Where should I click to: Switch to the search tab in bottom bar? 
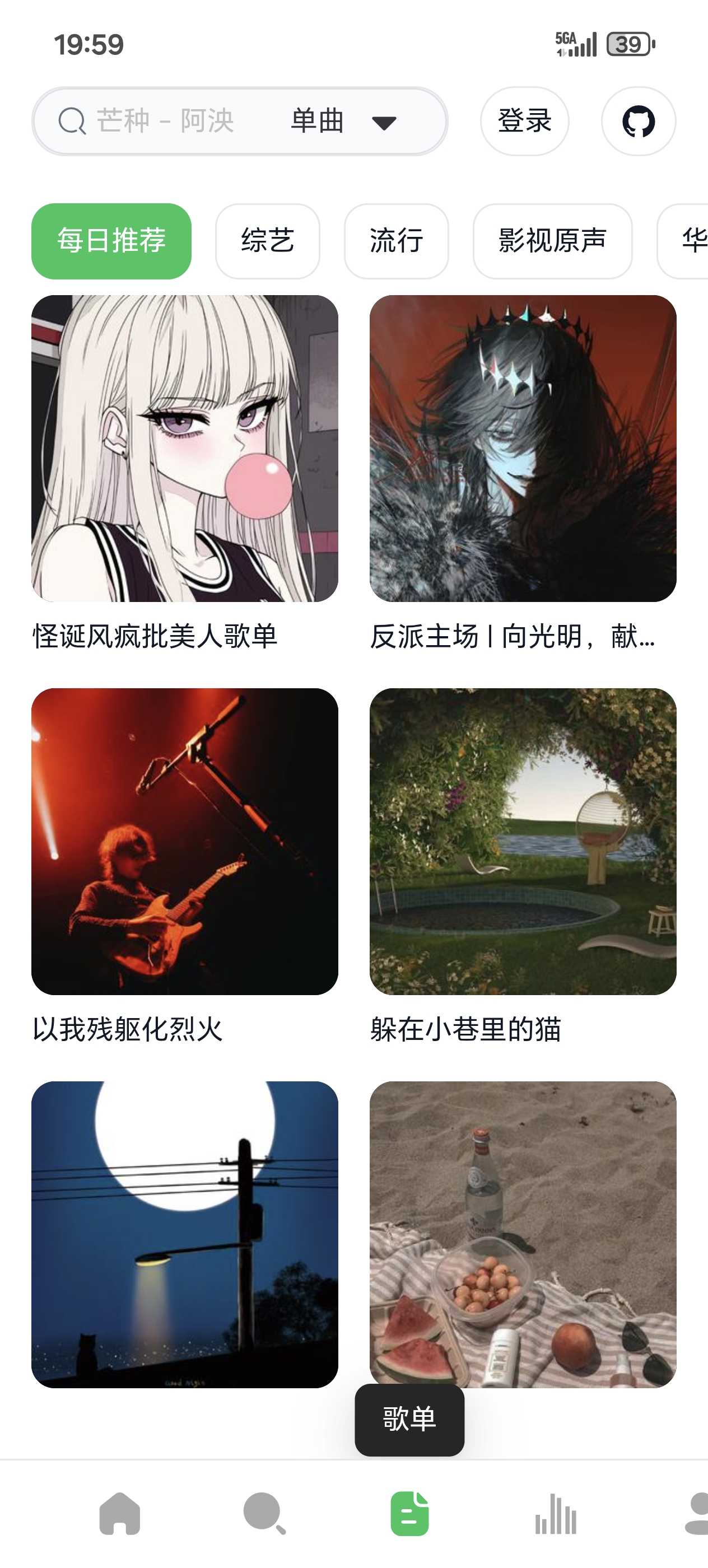pos(264,1513)
